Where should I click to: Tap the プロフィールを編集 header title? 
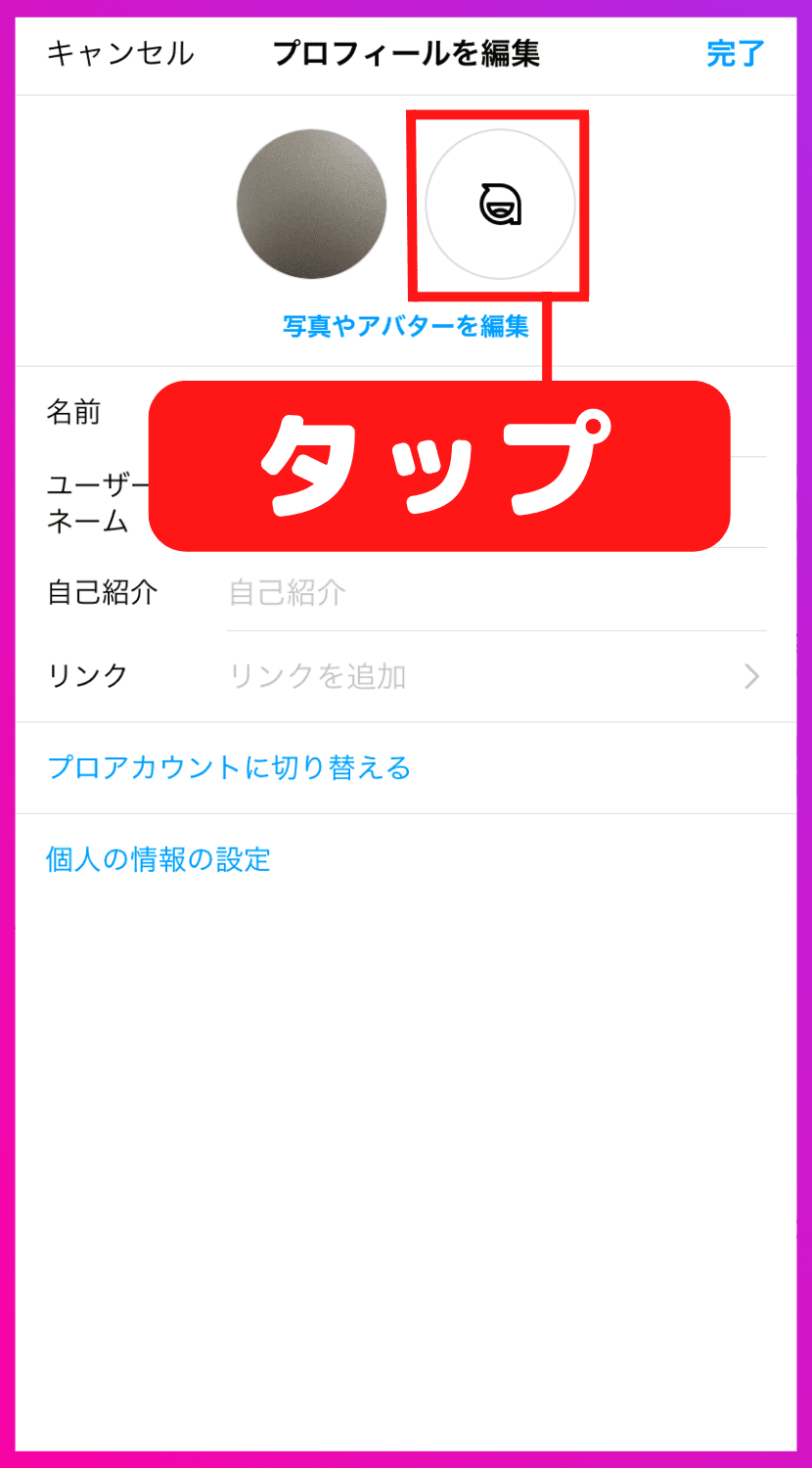point(405,54)
